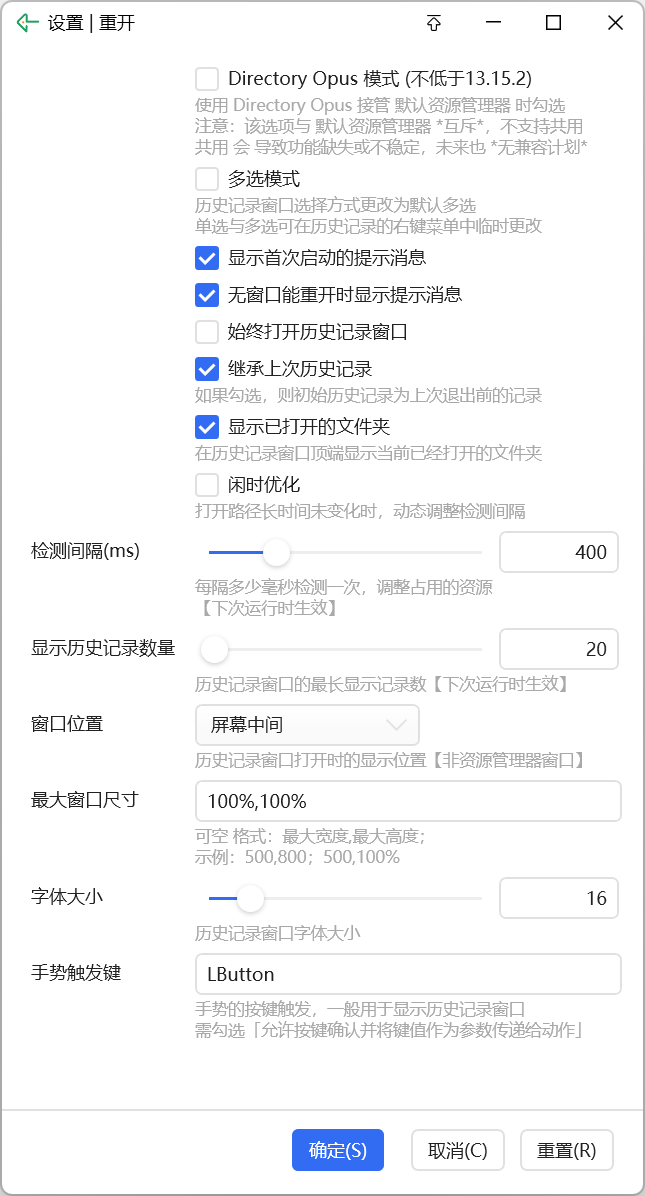Tap the 检测间隔(ms) slider
This screenshot has height=1196, width=645.
(x=345, y=552)
